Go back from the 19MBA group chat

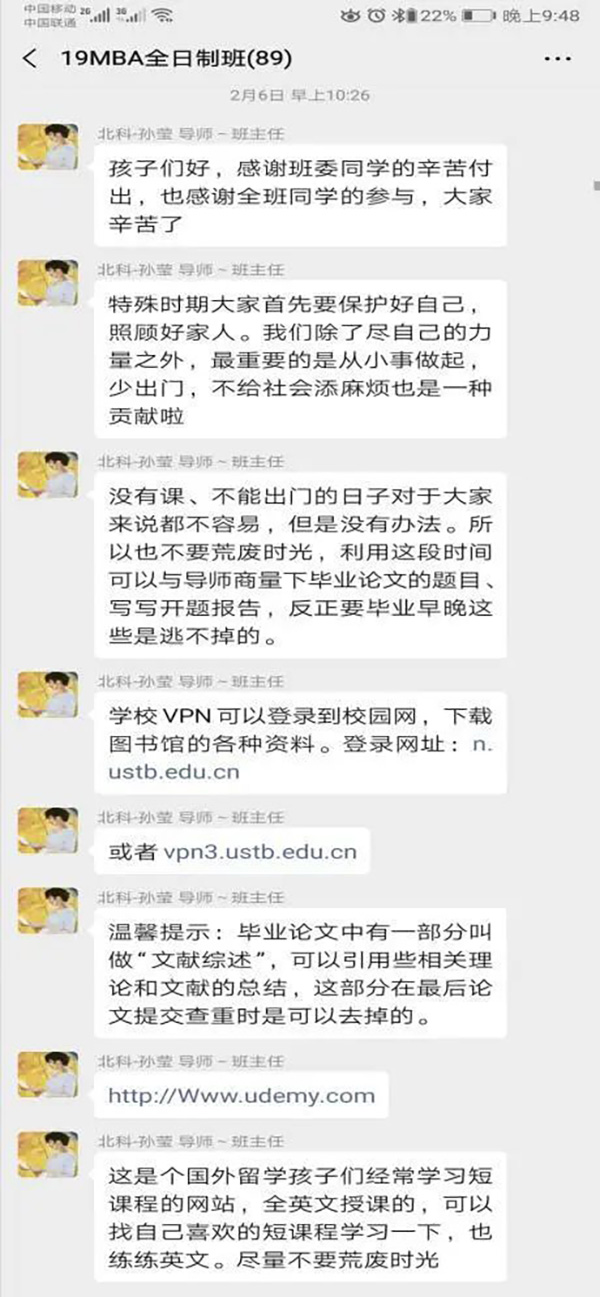point(29,59)
